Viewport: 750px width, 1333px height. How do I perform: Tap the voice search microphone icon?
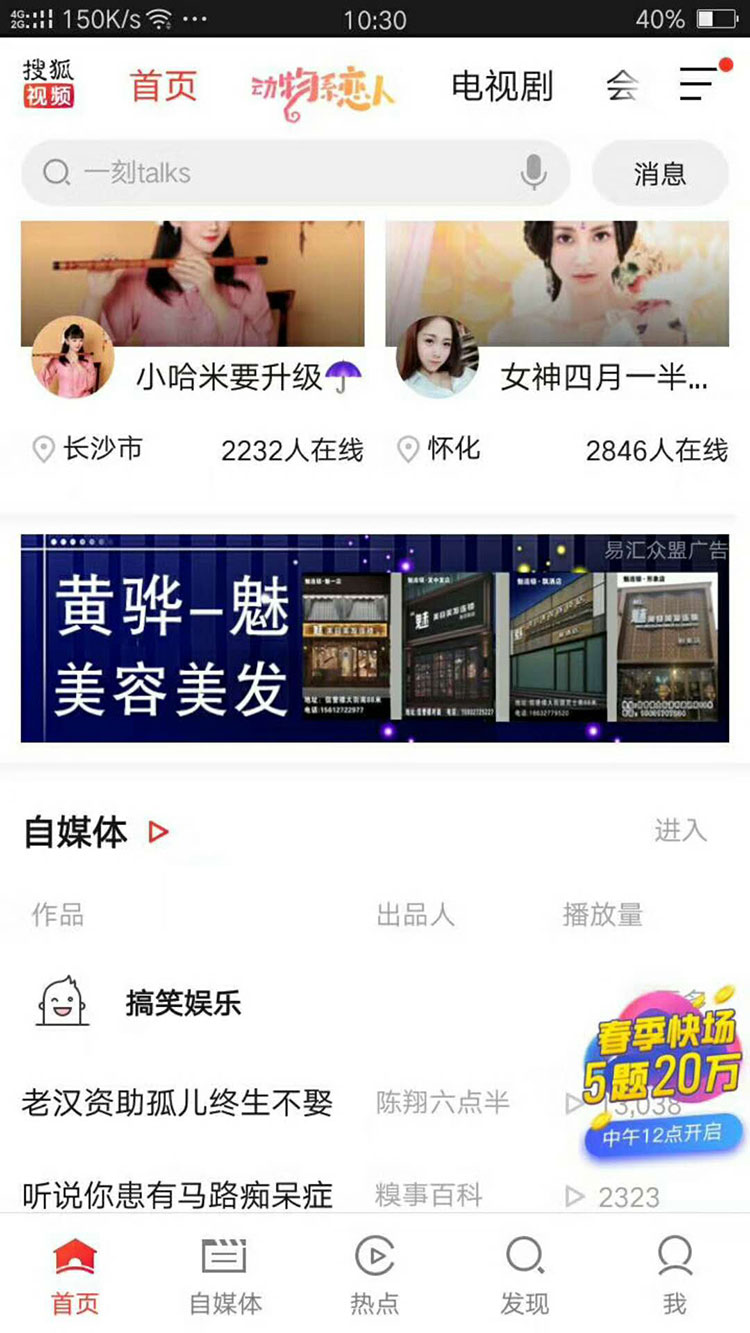[x=534, y=173]
